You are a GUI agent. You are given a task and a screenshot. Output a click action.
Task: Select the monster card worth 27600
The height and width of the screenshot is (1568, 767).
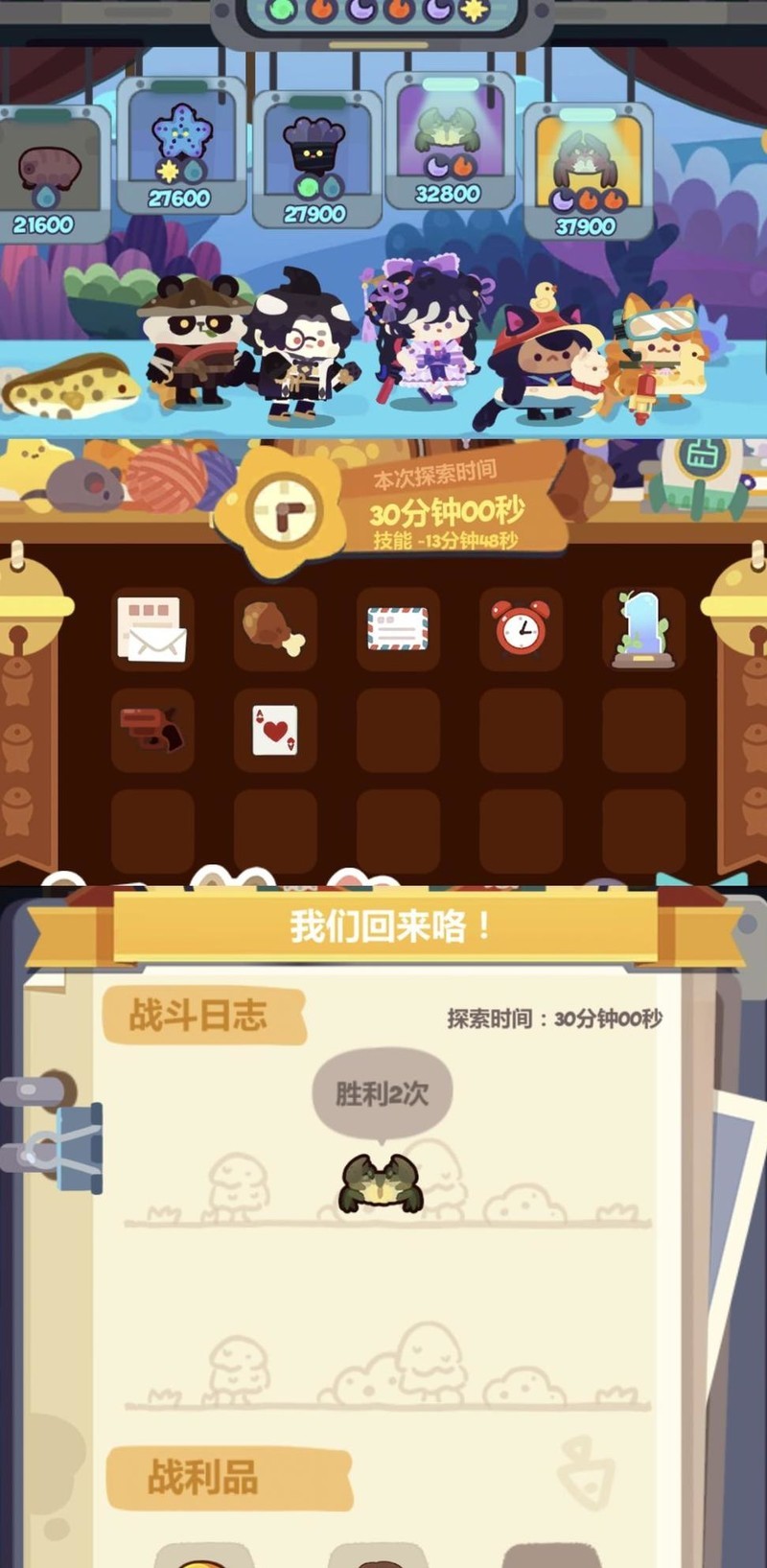pos(180,147)
